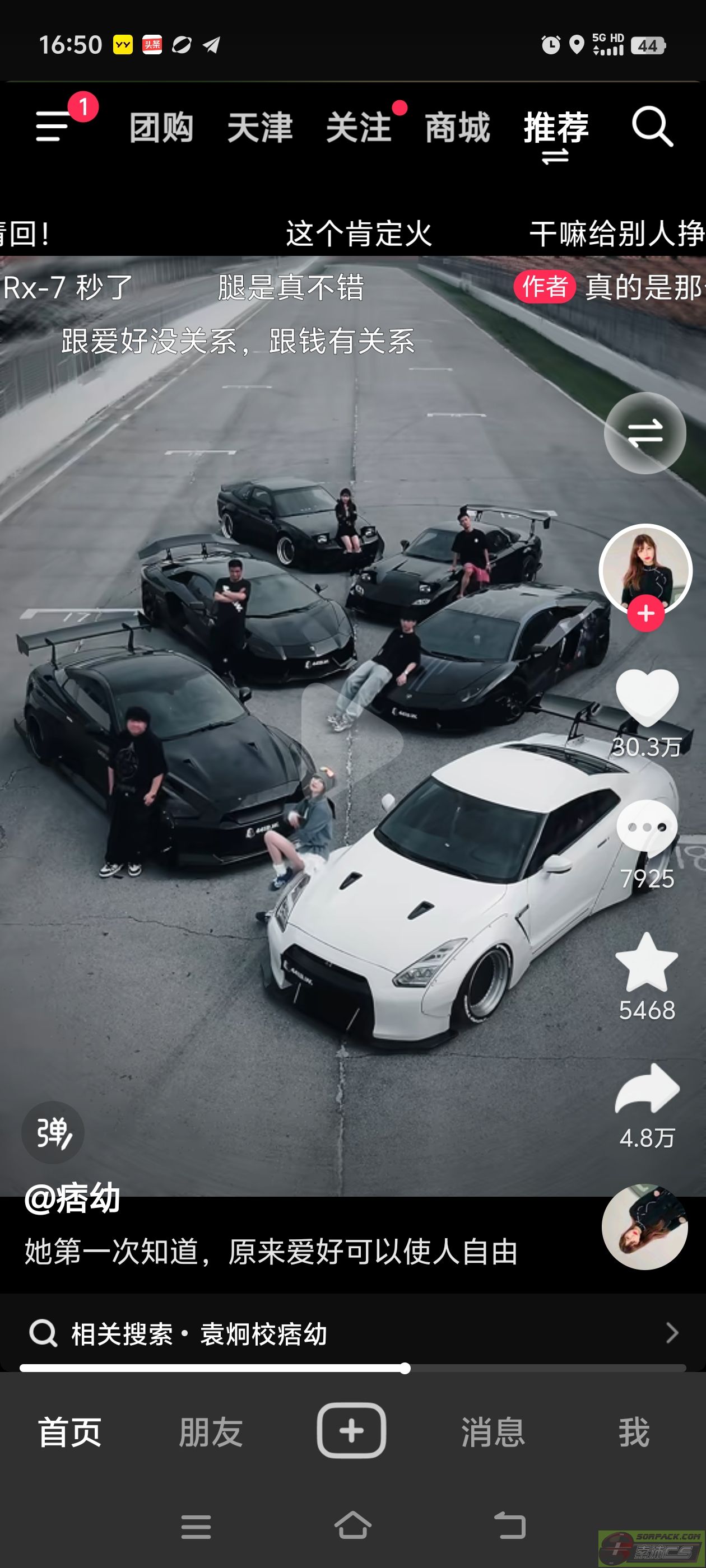Switch to the 商城 tab
706x1568 pixels.
(x=457, y=128)
